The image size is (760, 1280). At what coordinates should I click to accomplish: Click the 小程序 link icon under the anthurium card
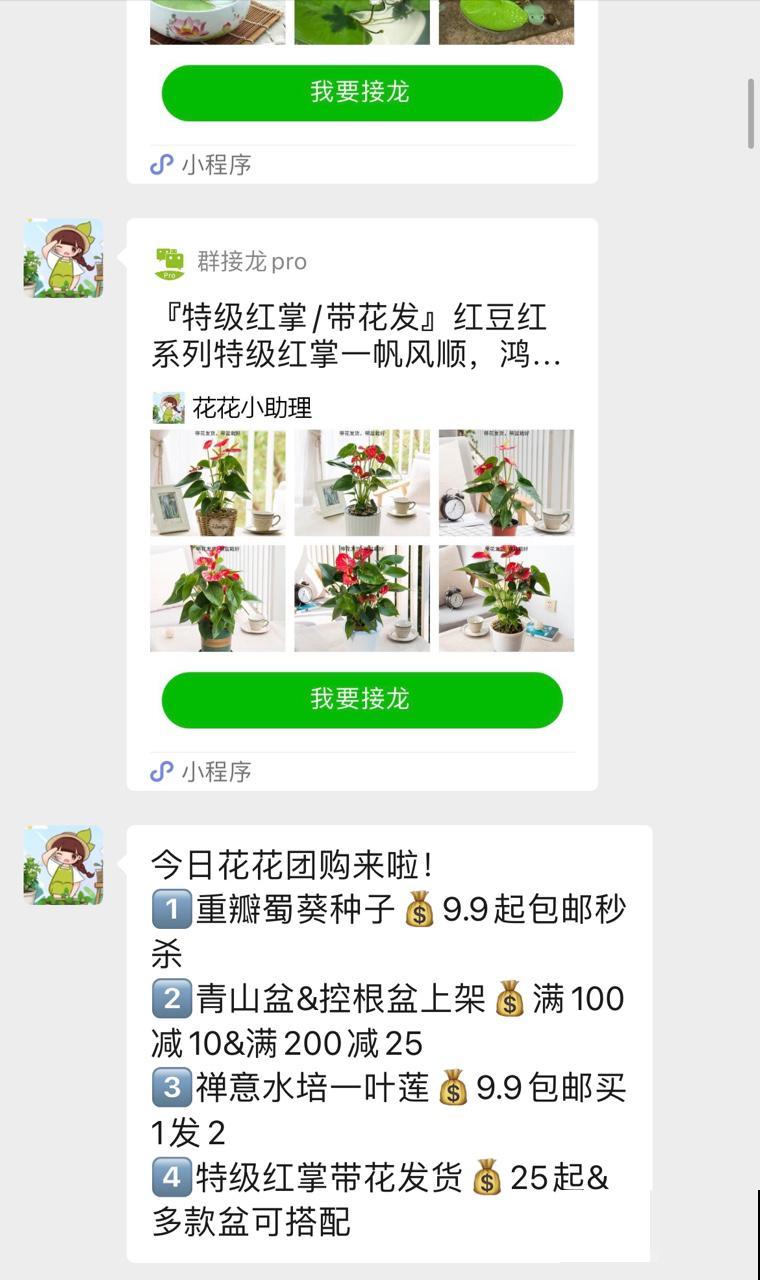pyautogui.click(x=162, y=771)
